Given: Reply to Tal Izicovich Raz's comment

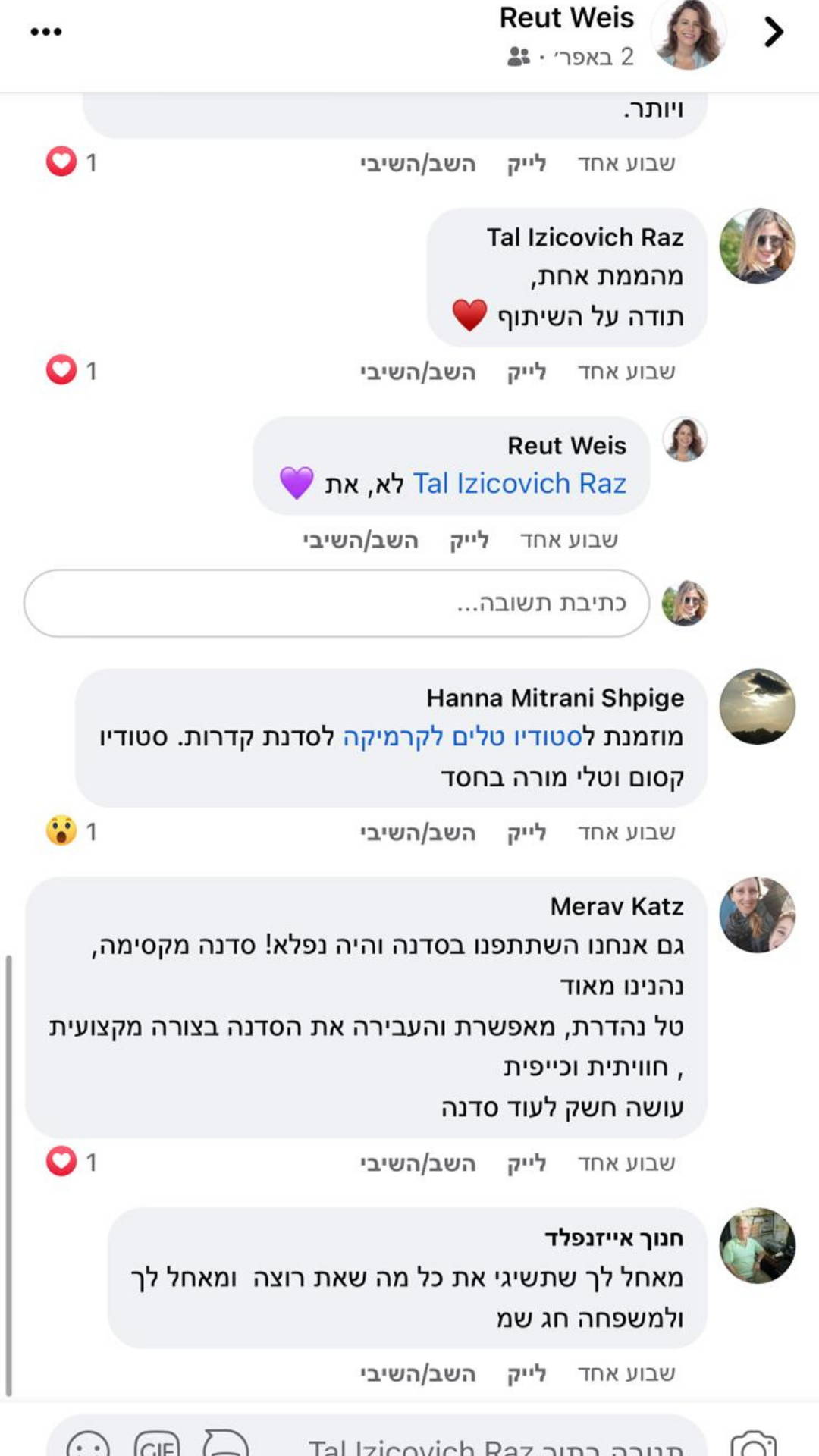Looking at the screenshot, I should click(417, 372).
